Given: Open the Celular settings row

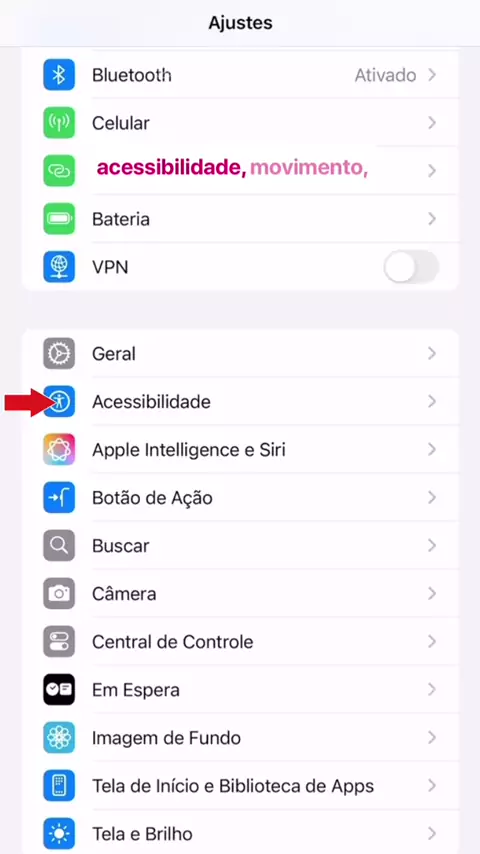Looking at the screenshot, I should tap(240, 123).
